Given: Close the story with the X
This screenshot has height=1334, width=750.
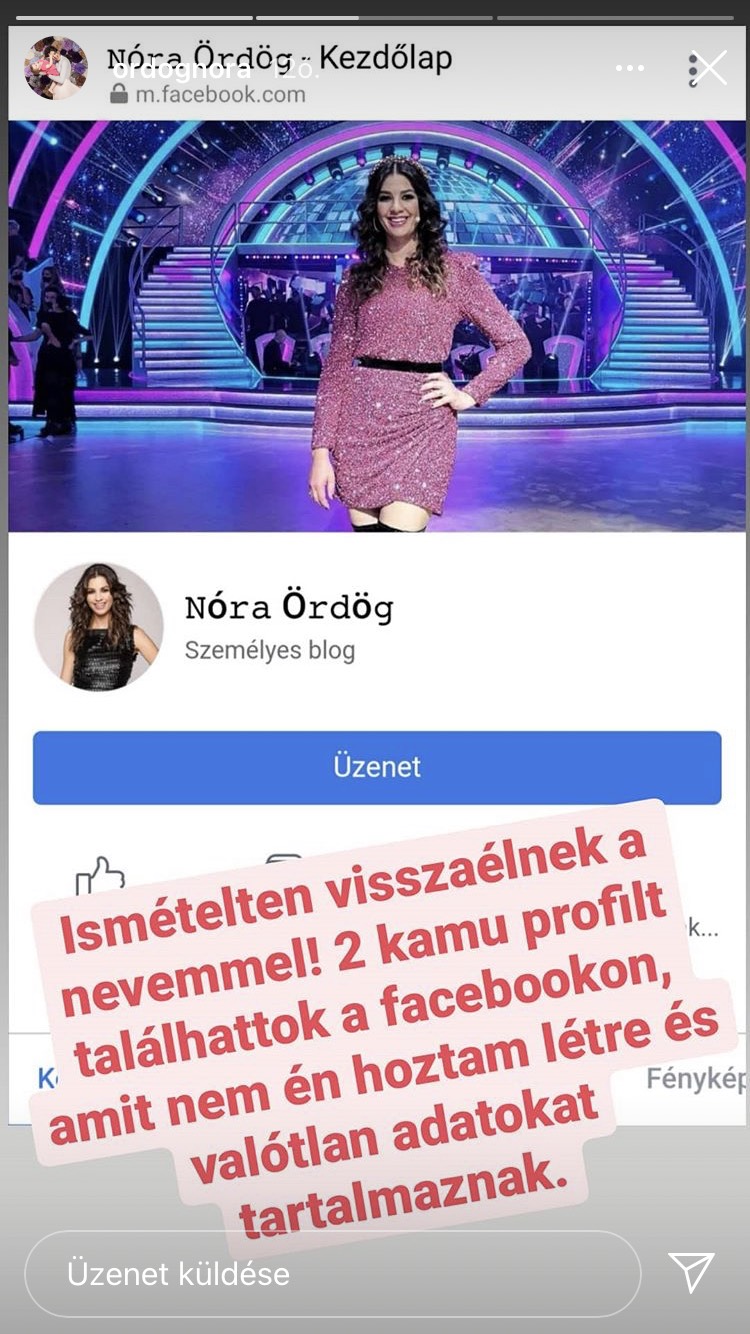Looking at the screenshot, I should 711,68.
